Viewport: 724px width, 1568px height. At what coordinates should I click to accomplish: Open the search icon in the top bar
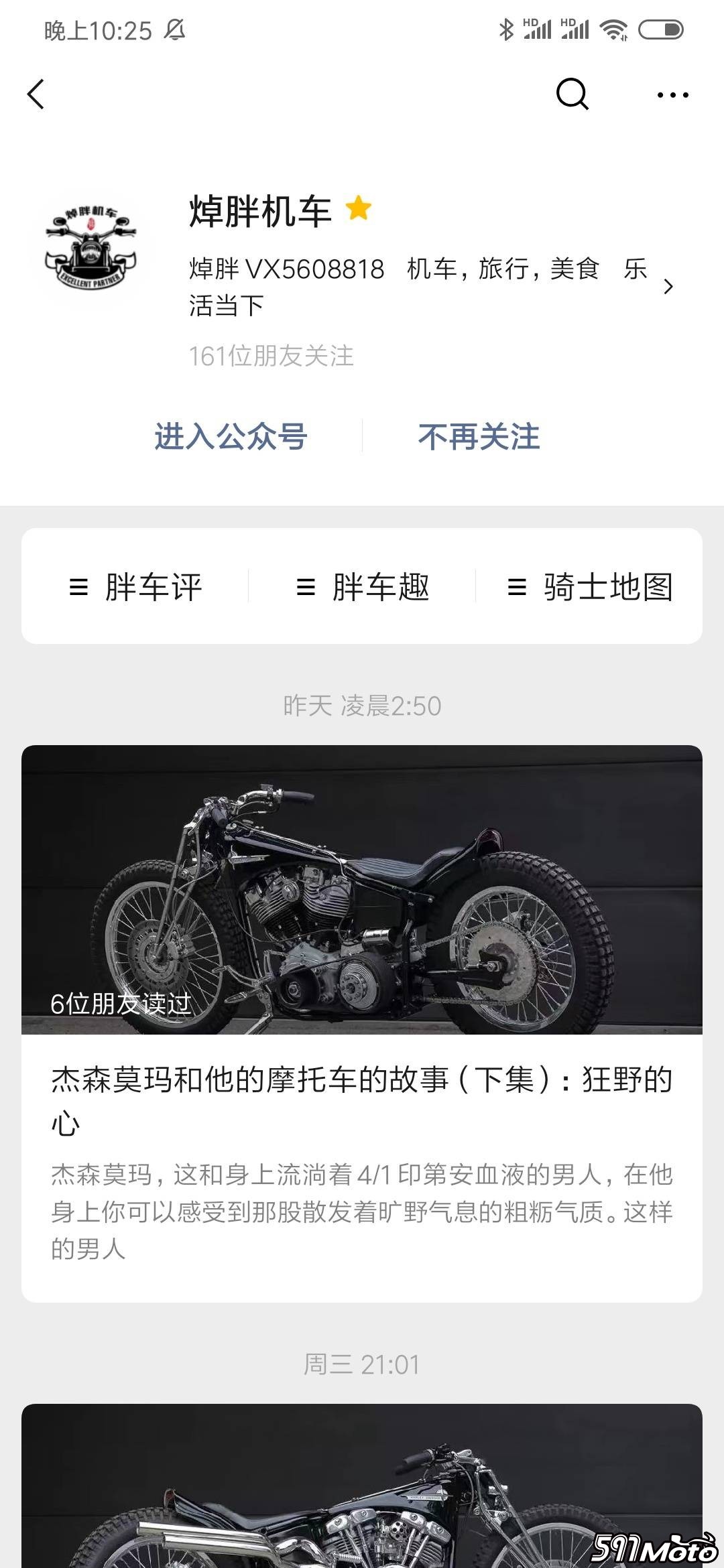(572, 94)
